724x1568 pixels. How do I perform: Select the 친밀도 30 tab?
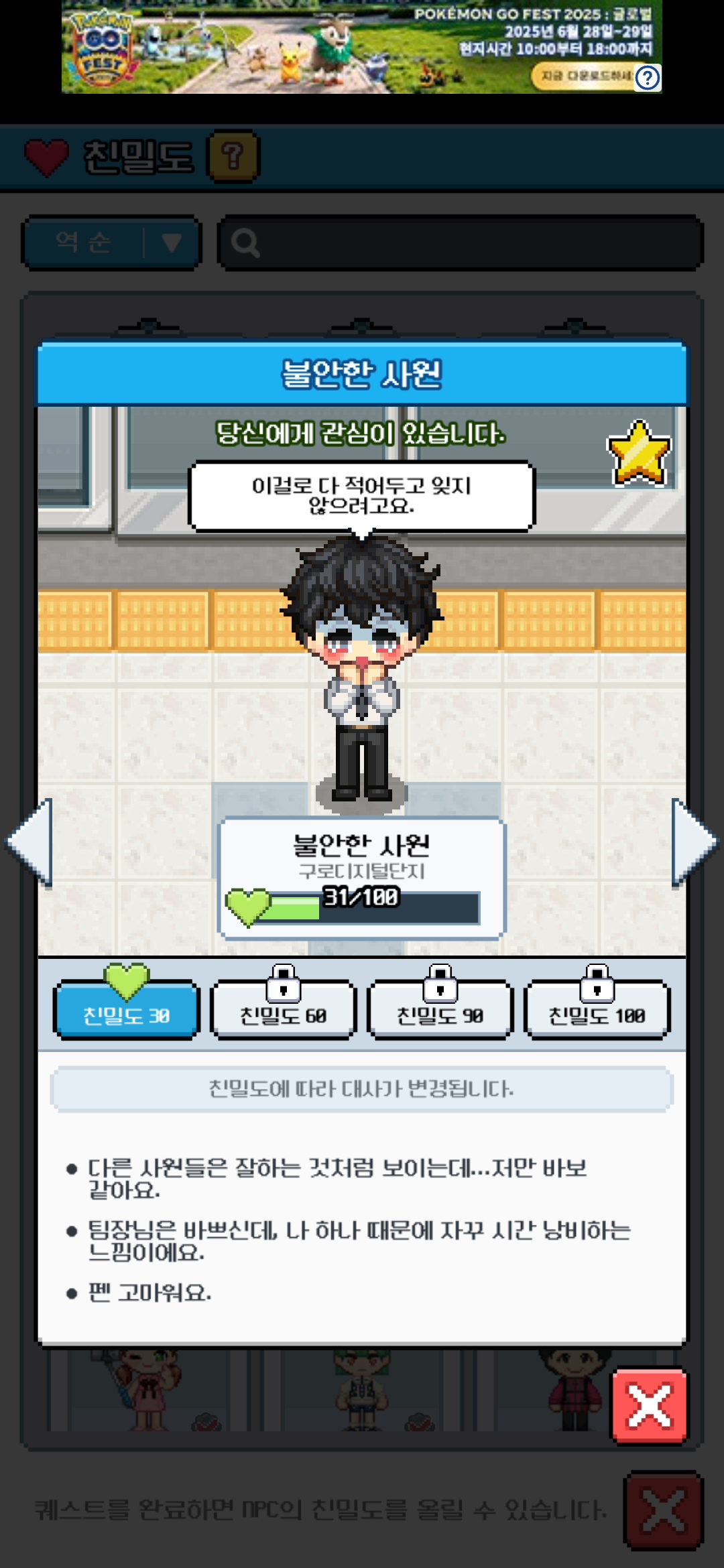(x=126, y=1010)
